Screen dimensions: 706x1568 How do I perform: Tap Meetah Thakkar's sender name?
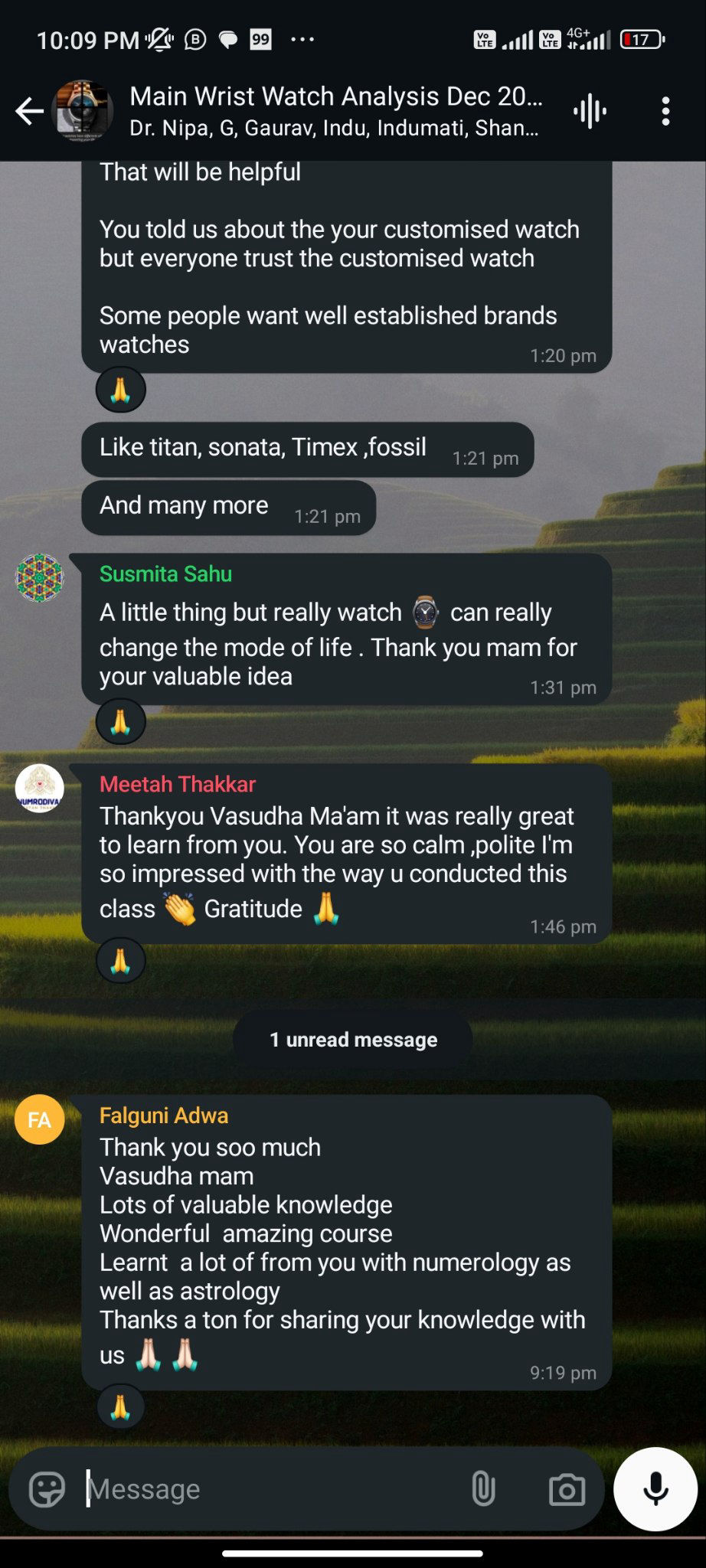(x=178, y=784)
